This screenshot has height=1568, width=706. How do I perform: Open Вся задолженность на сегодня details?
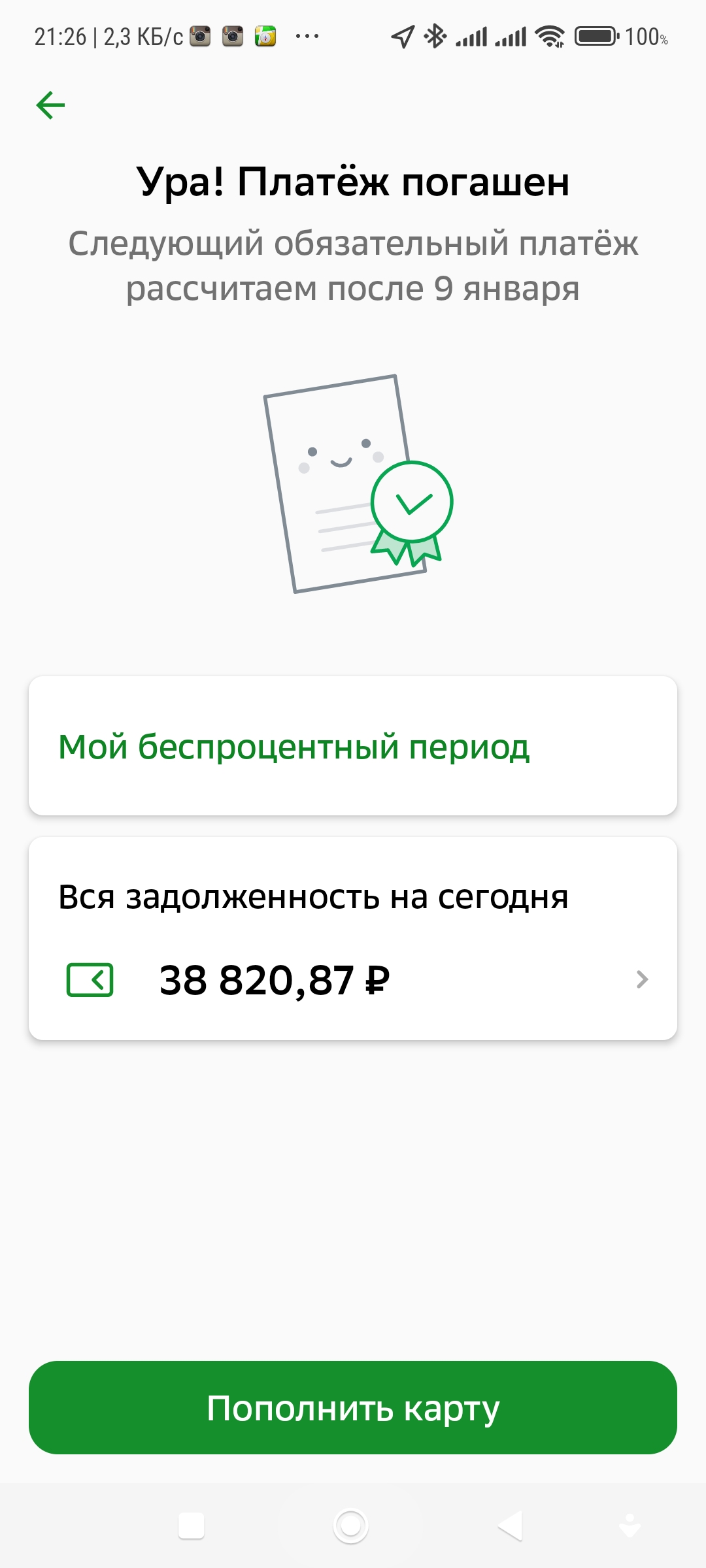(353, 938)
